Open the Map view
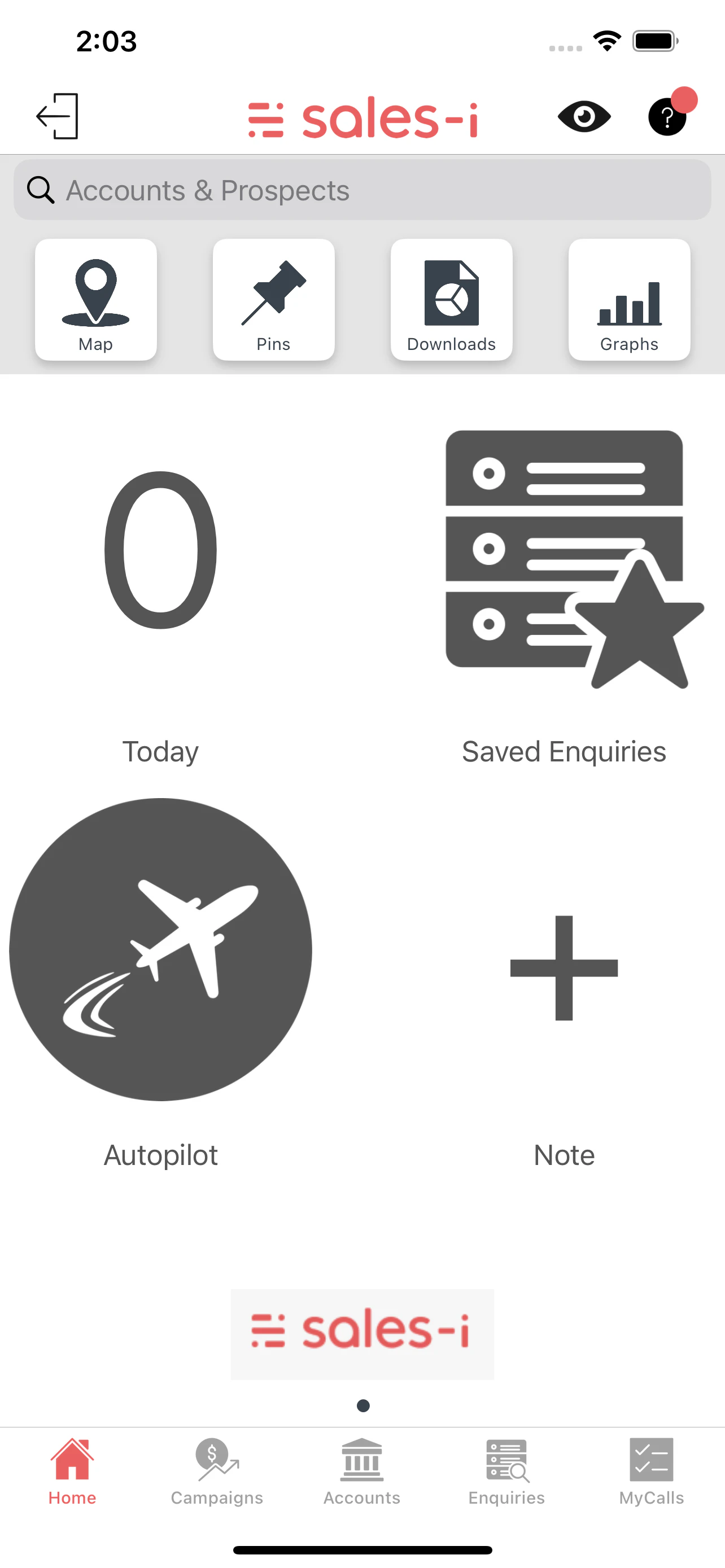725x1568 pixels. point(95,300)
